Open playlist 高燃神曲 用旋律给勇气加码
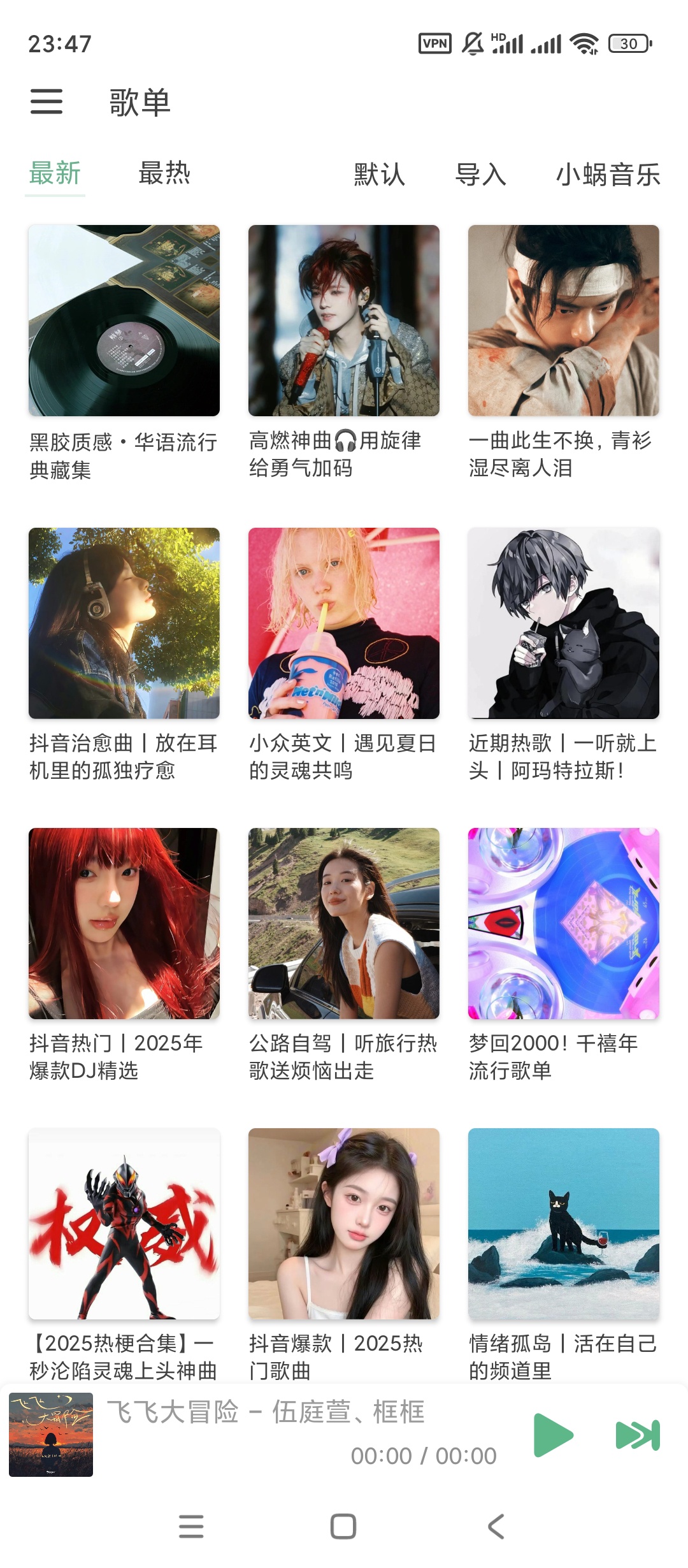The height and width of the screenshot is (1568, 688). coord(344,321)
